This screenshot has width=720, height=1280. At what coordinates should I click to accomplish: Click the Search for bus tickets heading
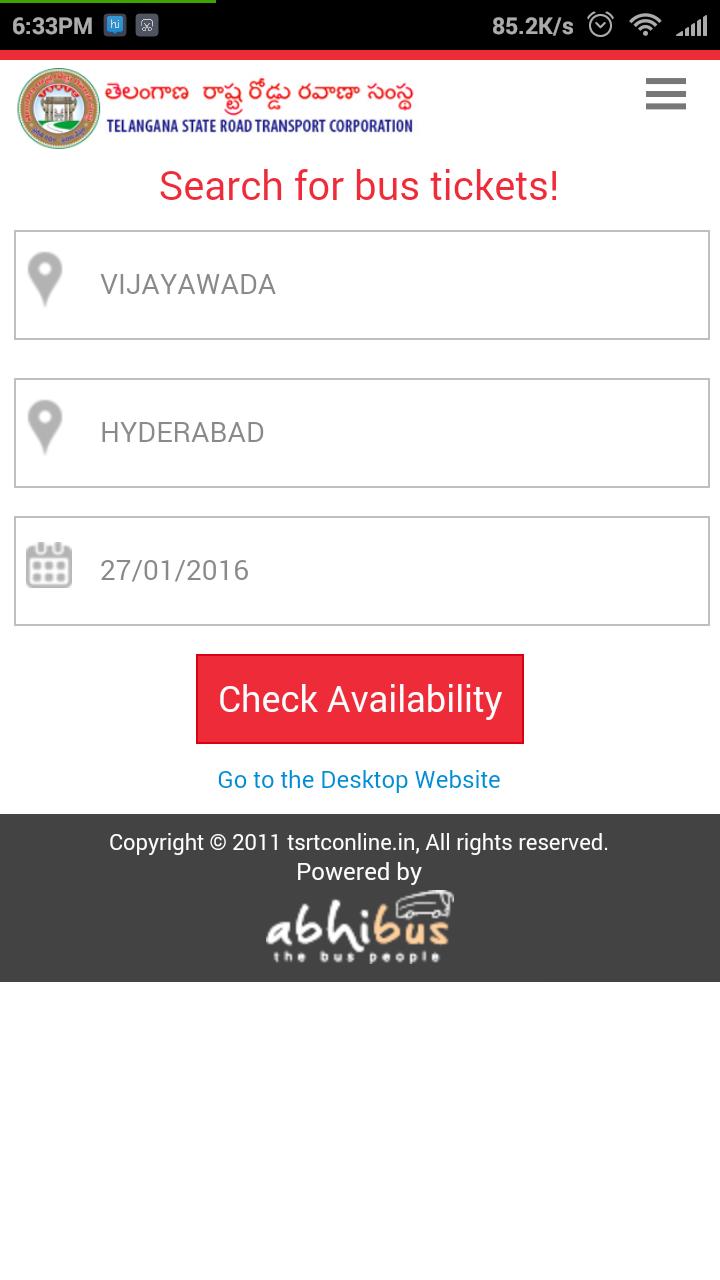pos(359,186)
